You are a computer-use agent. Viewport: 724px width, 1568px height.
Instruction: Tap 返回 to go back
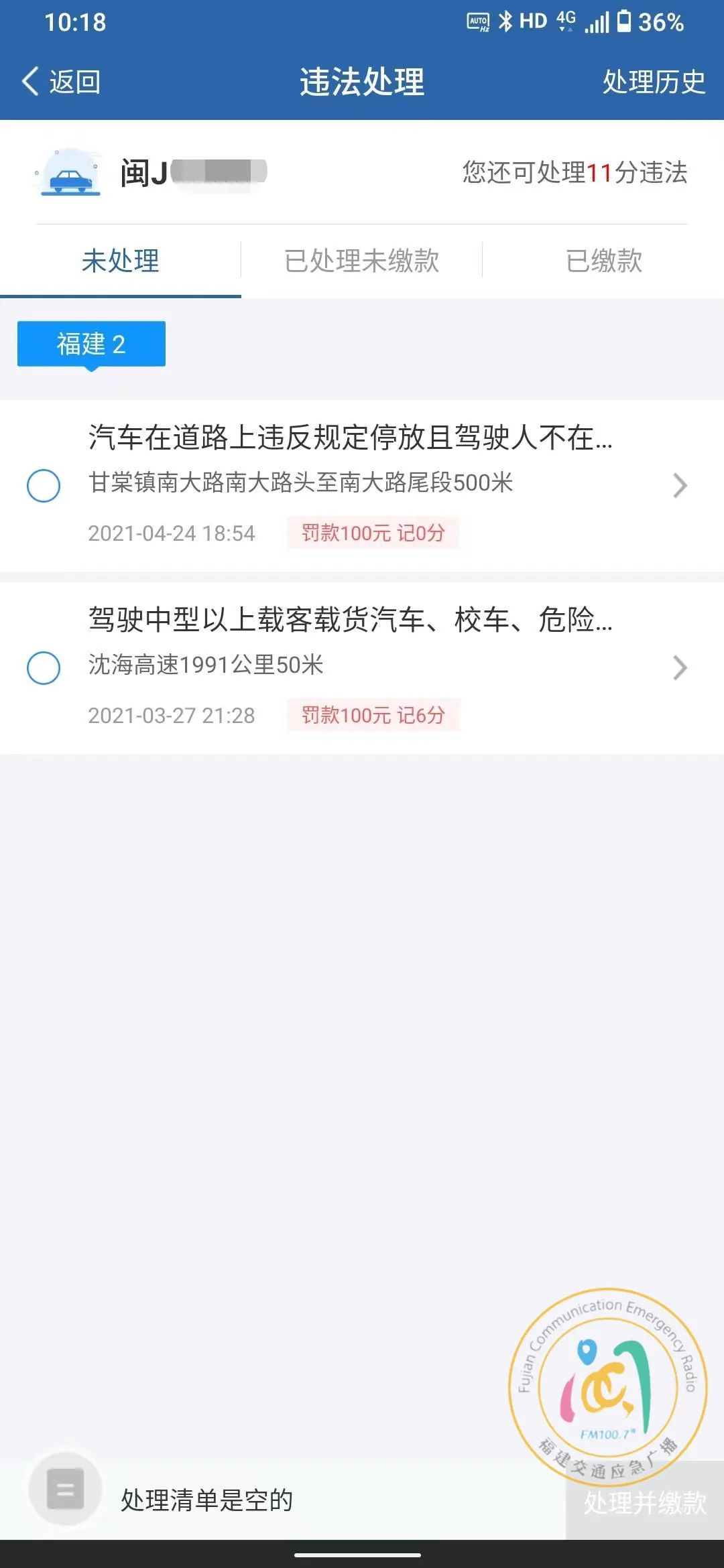pyautogui.click(x=62, y=82)
